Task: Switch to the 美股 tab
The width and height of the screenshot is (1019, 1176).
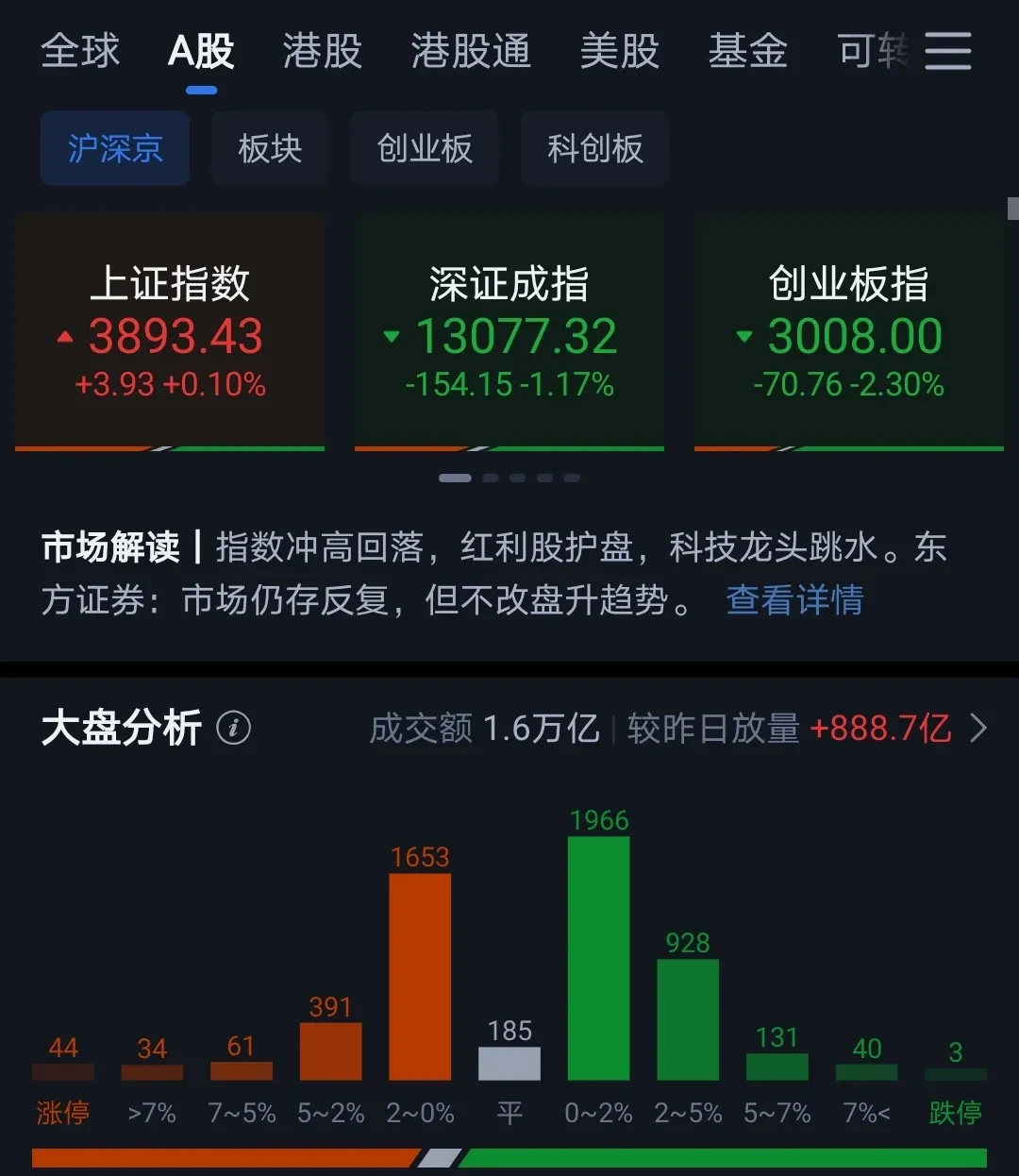Action: point(622,52)
